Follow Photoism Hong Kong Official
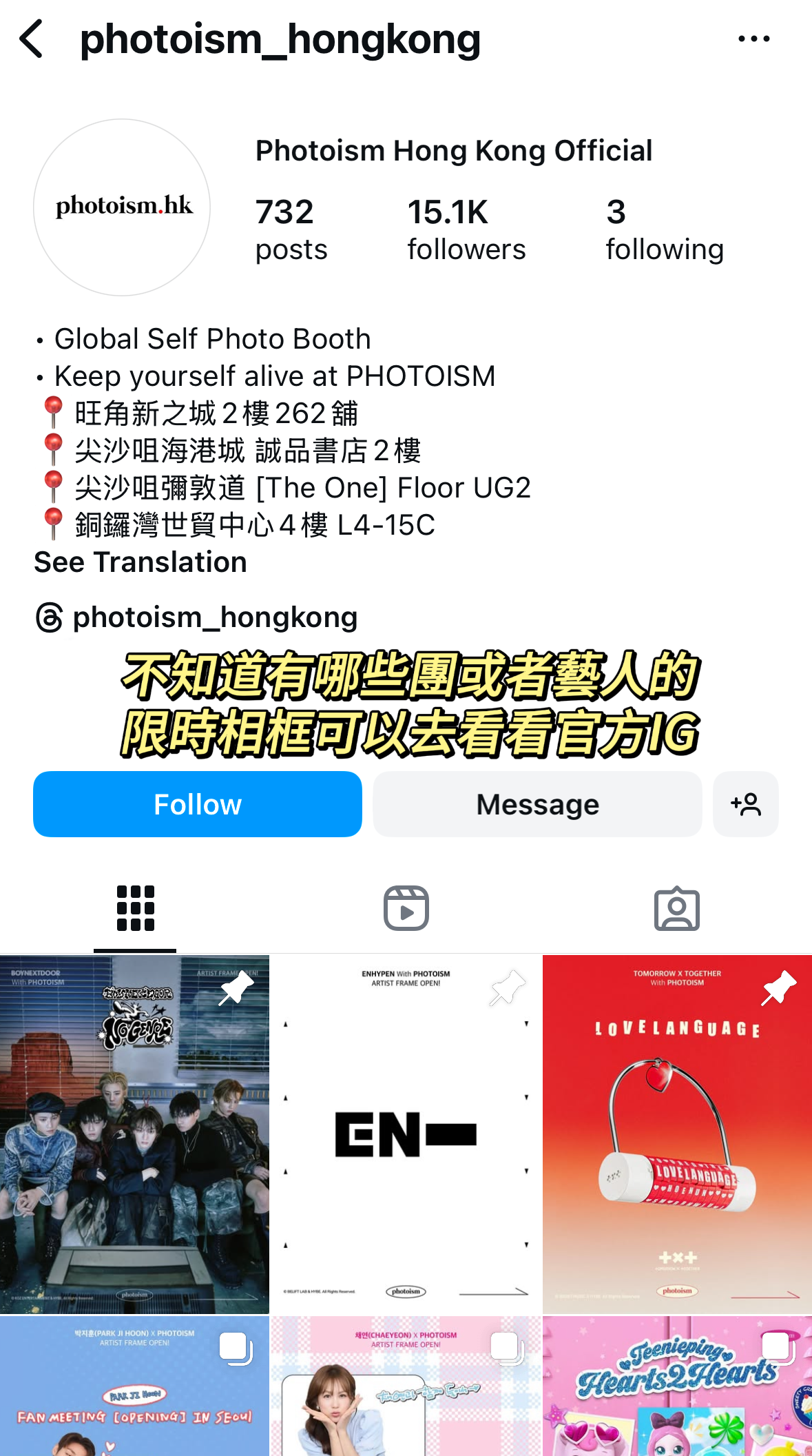Viewport: 812px width, 1456px height. point(198,804)
